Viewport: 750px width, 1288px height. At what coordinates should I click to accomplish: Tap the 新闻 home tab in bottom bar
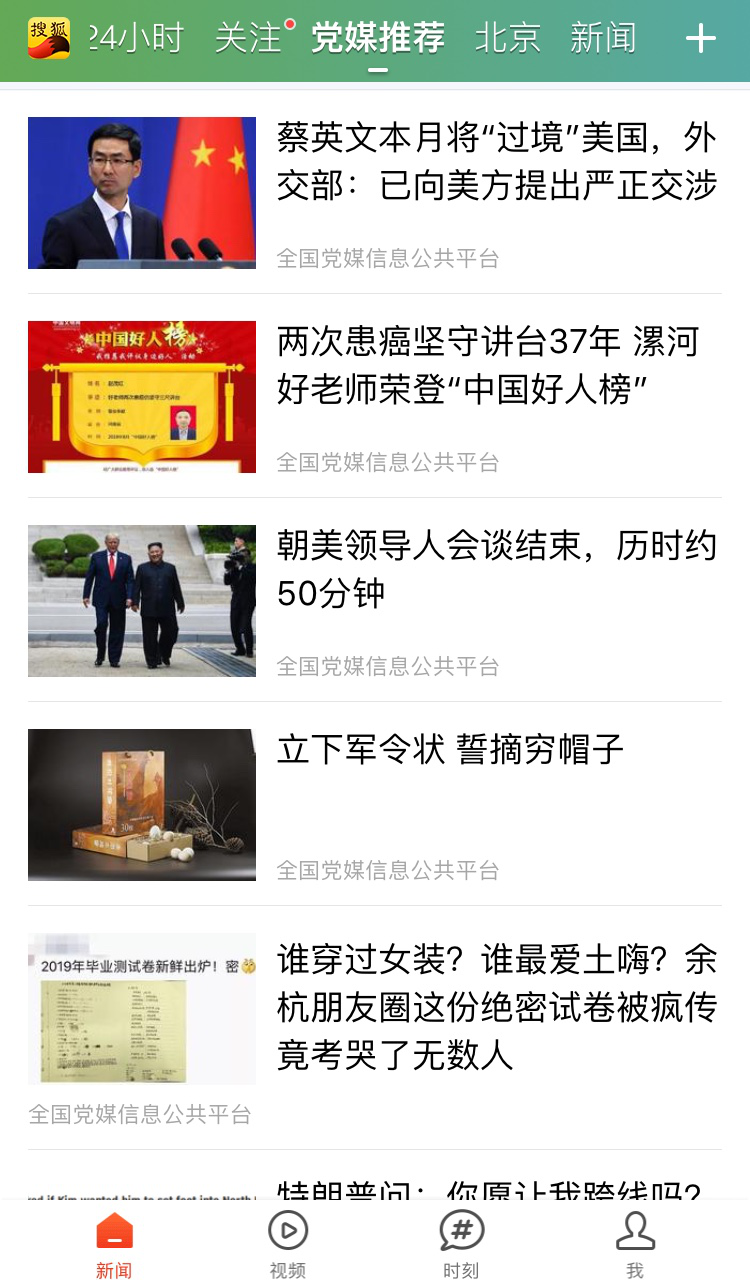[x=114, y=1243]
